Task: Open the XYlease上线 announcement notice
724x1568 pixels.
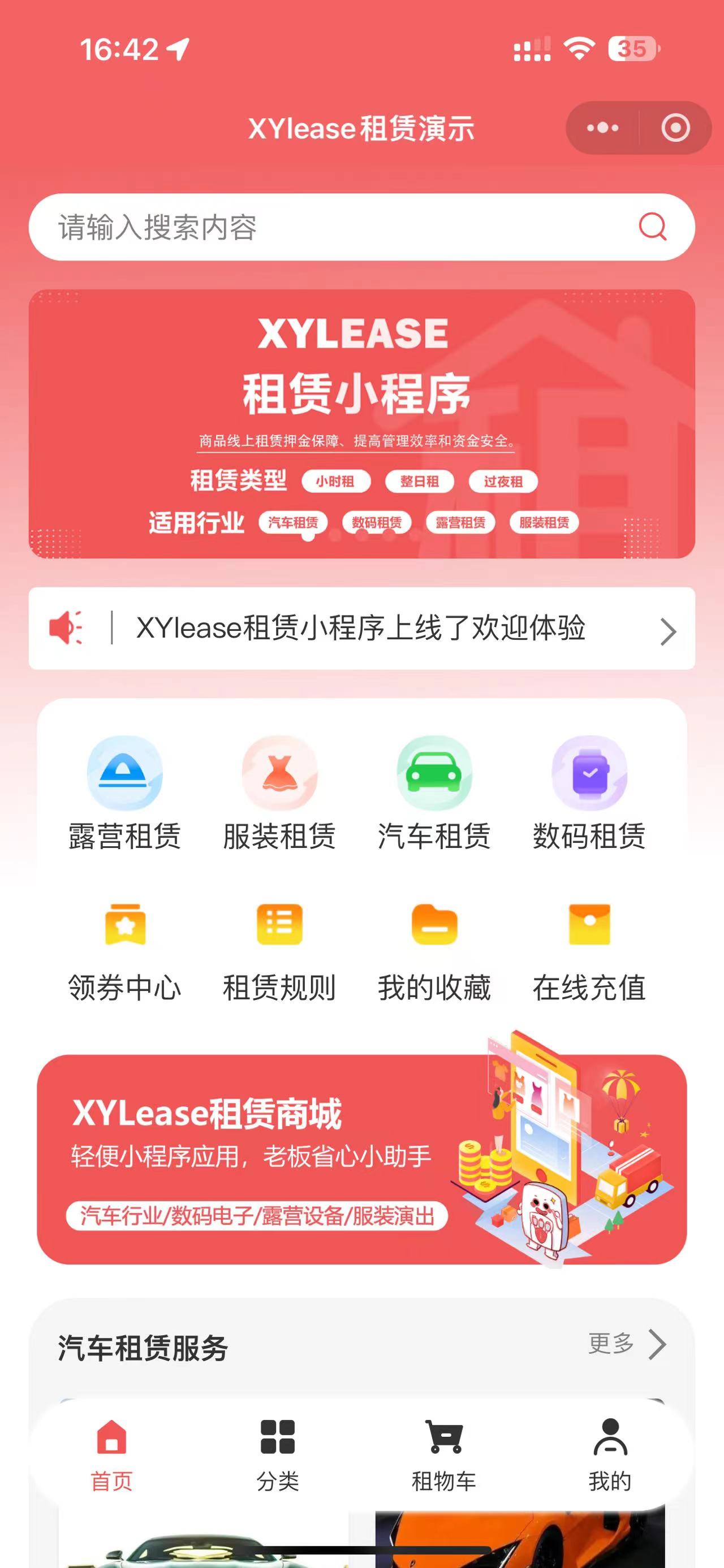Action: 361,628
